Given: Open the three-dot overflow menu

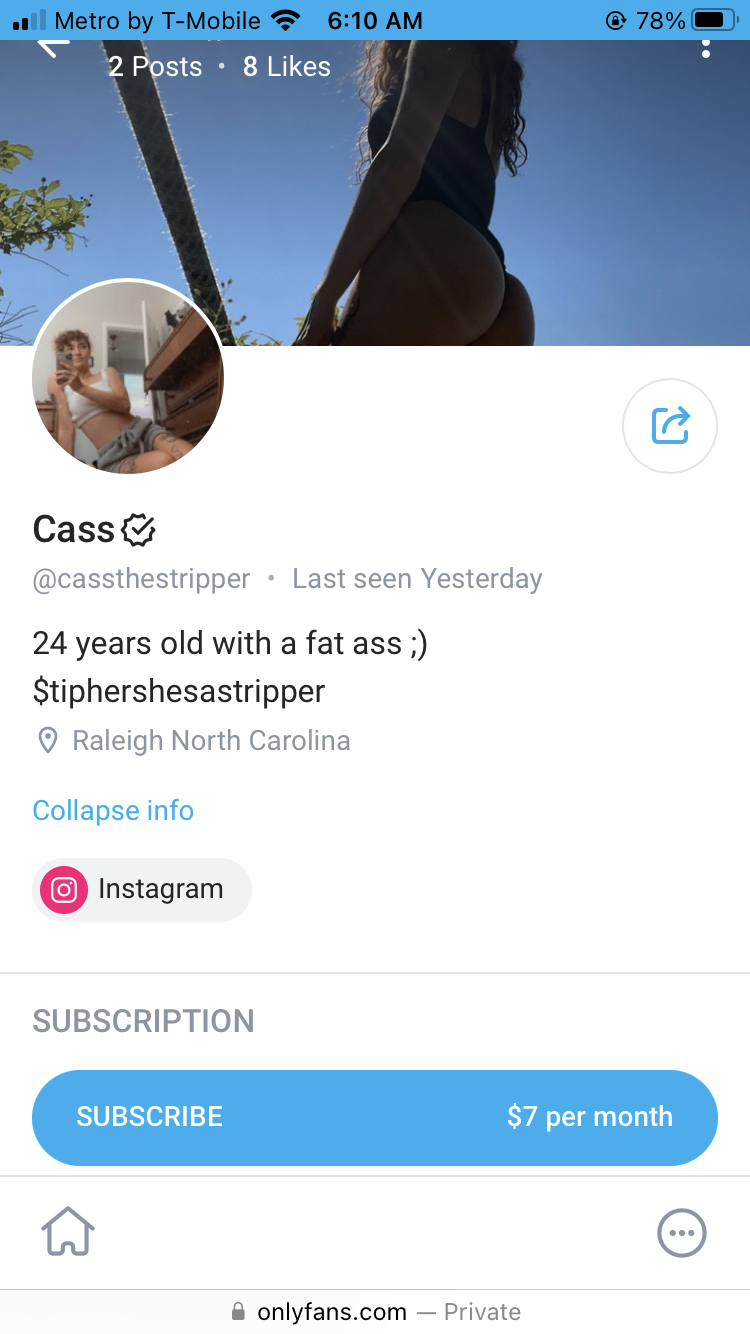Looking at the screenshot, I should 706,47.
